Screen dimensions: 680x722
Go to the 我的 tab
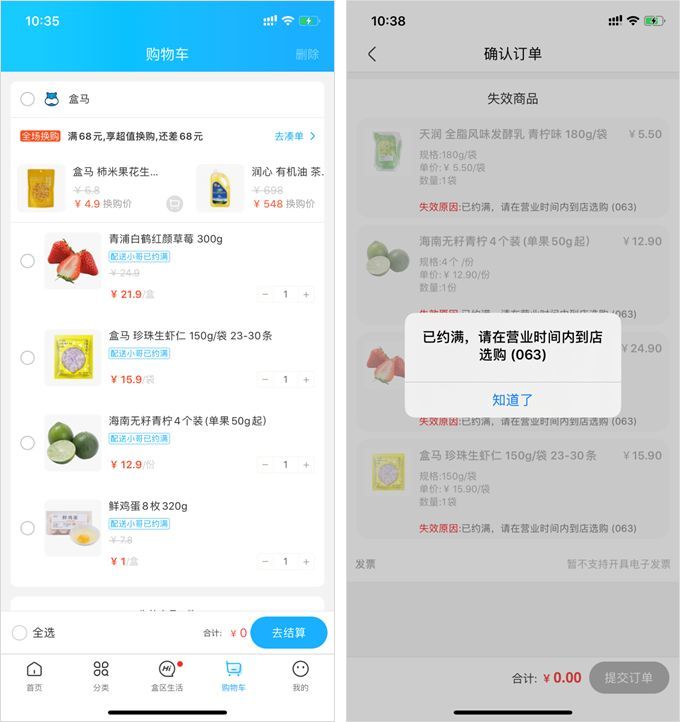click(300, 676)
